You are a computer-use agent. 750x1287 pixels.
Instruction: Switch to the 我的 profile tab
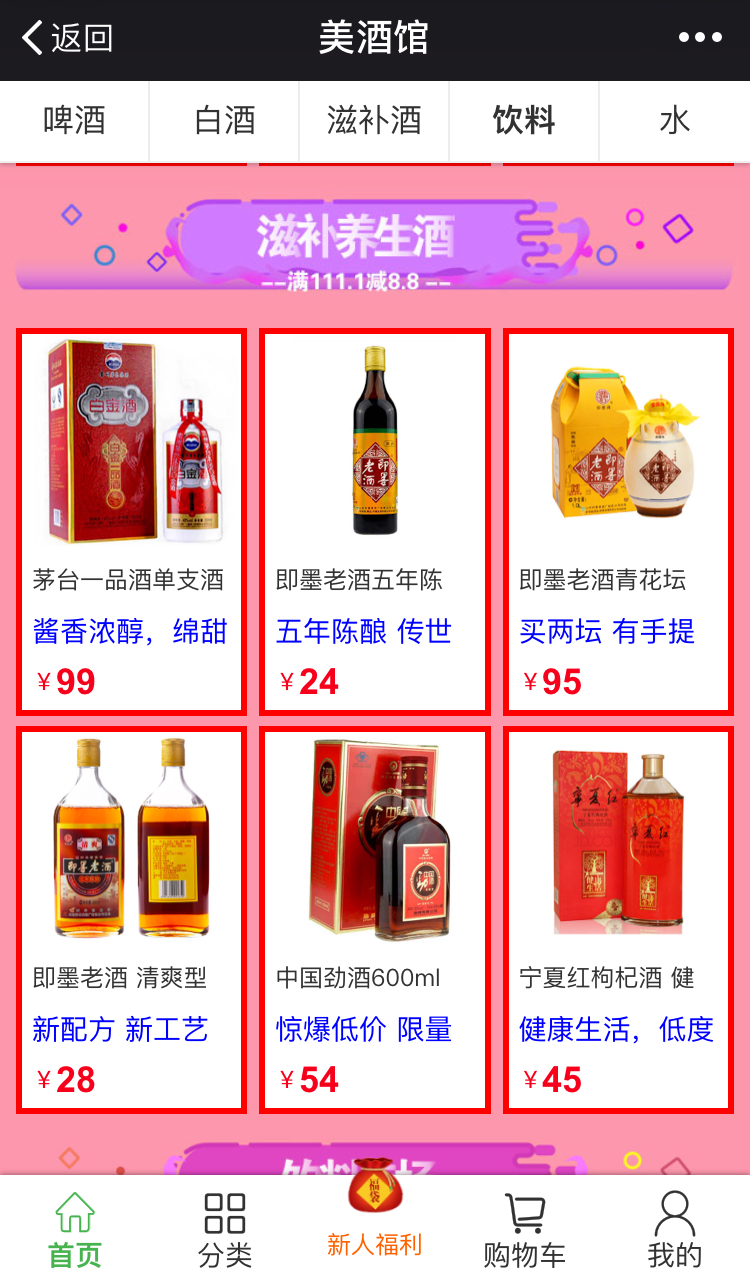point(674,1230)
